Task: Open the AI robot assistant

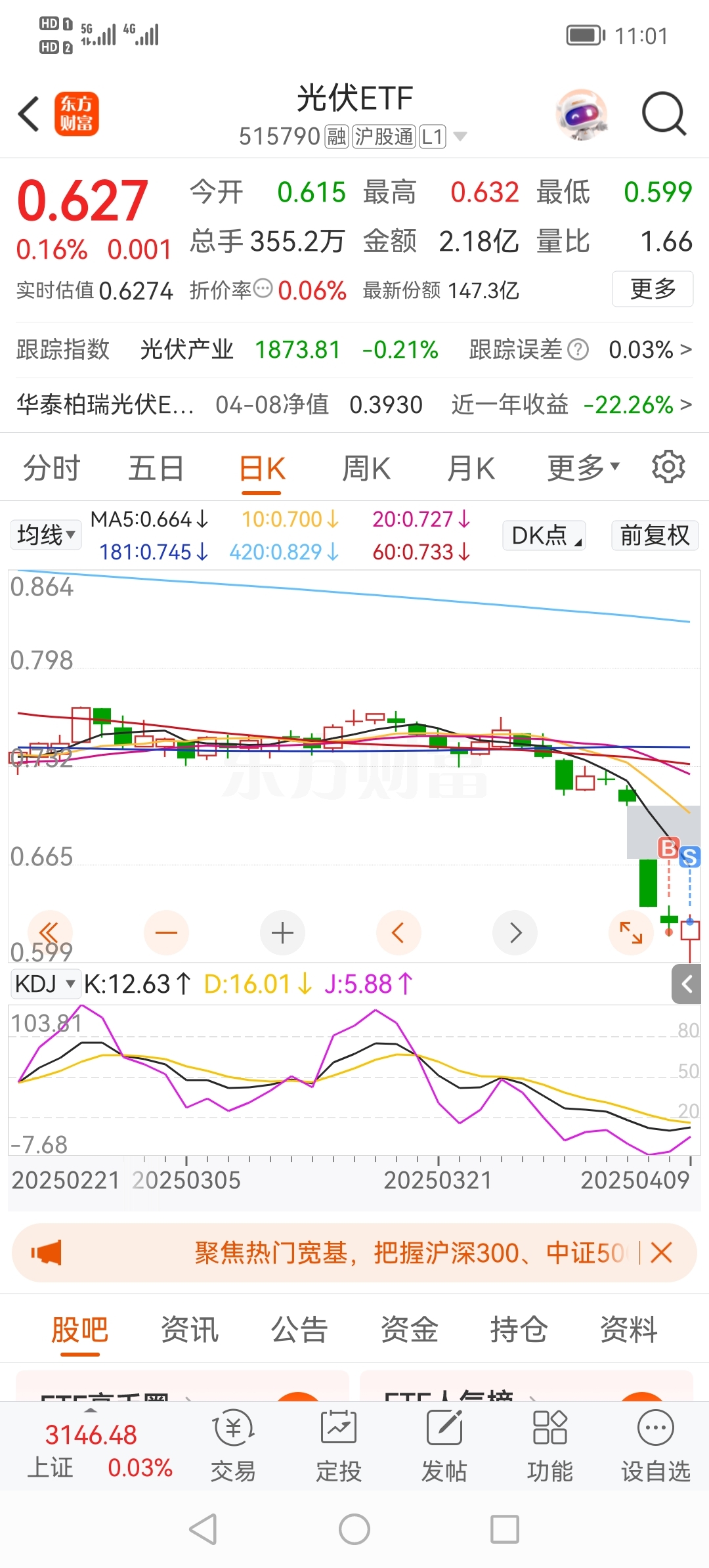Action: pyautogui.click(x=582, y=114)
